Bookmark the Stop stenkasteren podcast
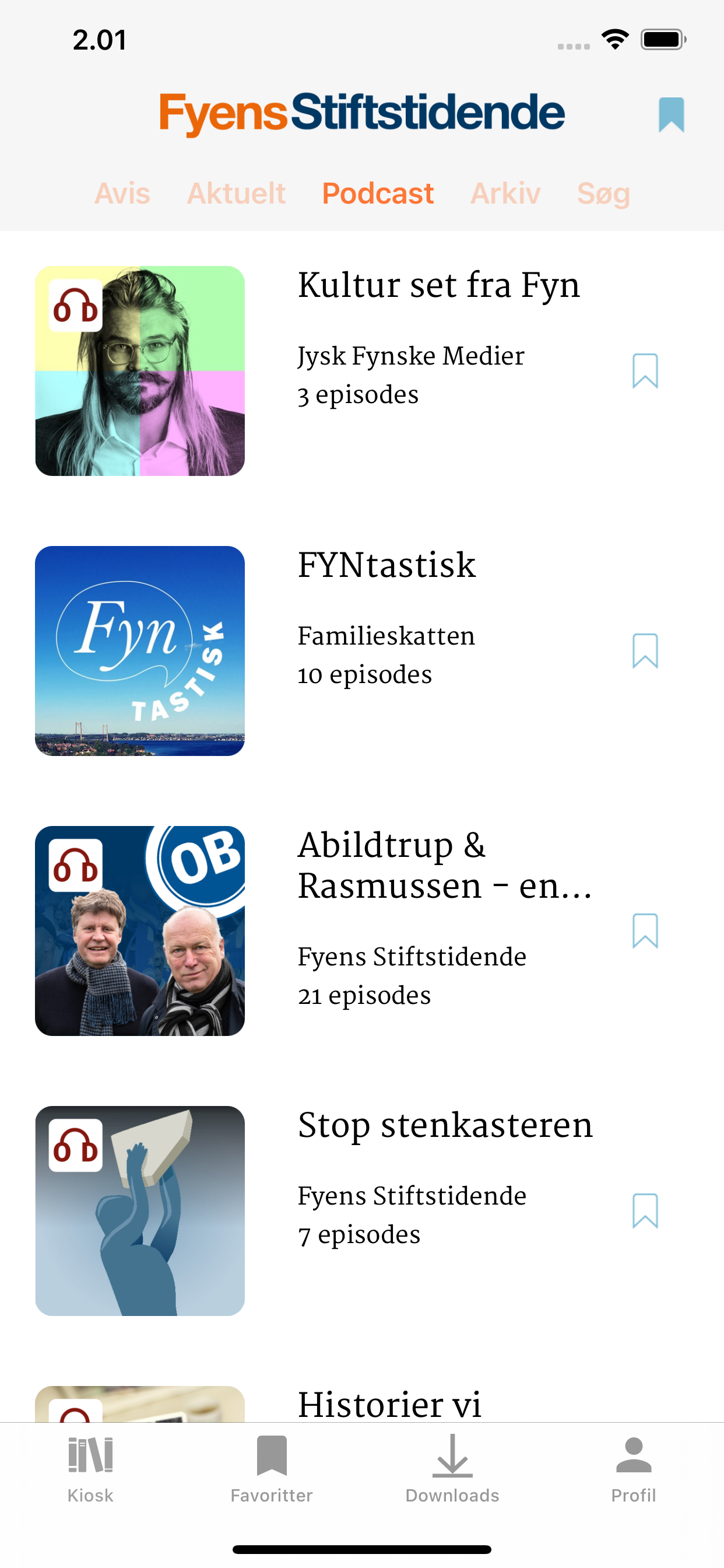The image size is (724, 1568). point(645,1210)
